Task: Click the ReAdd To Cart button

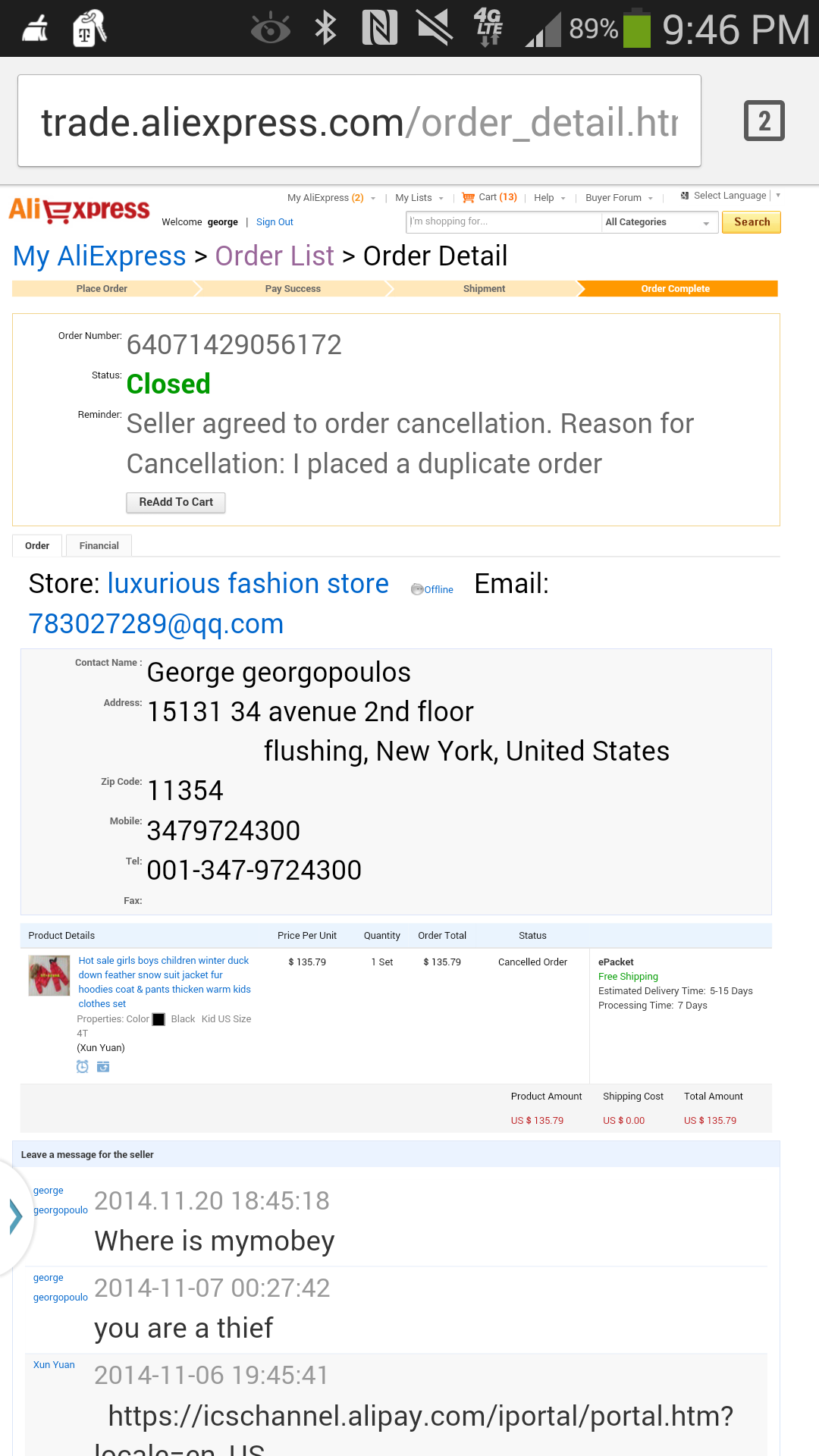Action: (175, 502)
